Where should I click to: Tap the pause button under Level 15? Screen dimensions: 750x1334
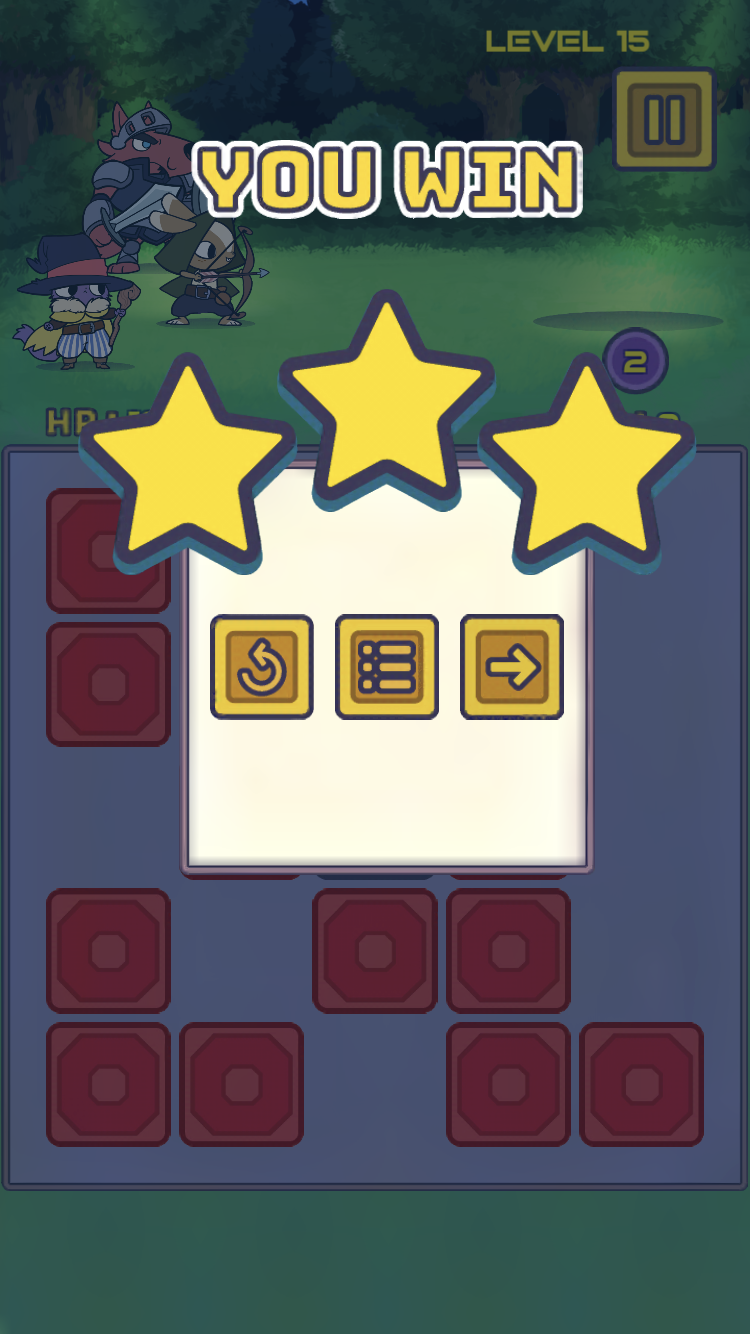664,119
